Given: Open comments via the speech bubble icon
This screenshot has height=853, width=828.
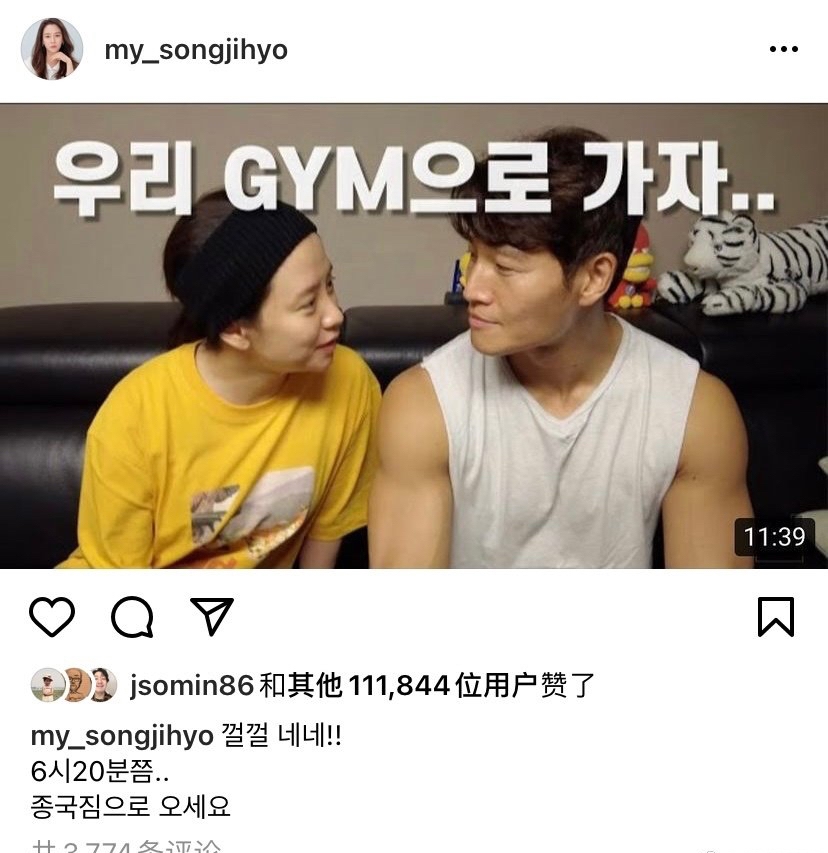Looking at the screenshot, I should (132, 617).
